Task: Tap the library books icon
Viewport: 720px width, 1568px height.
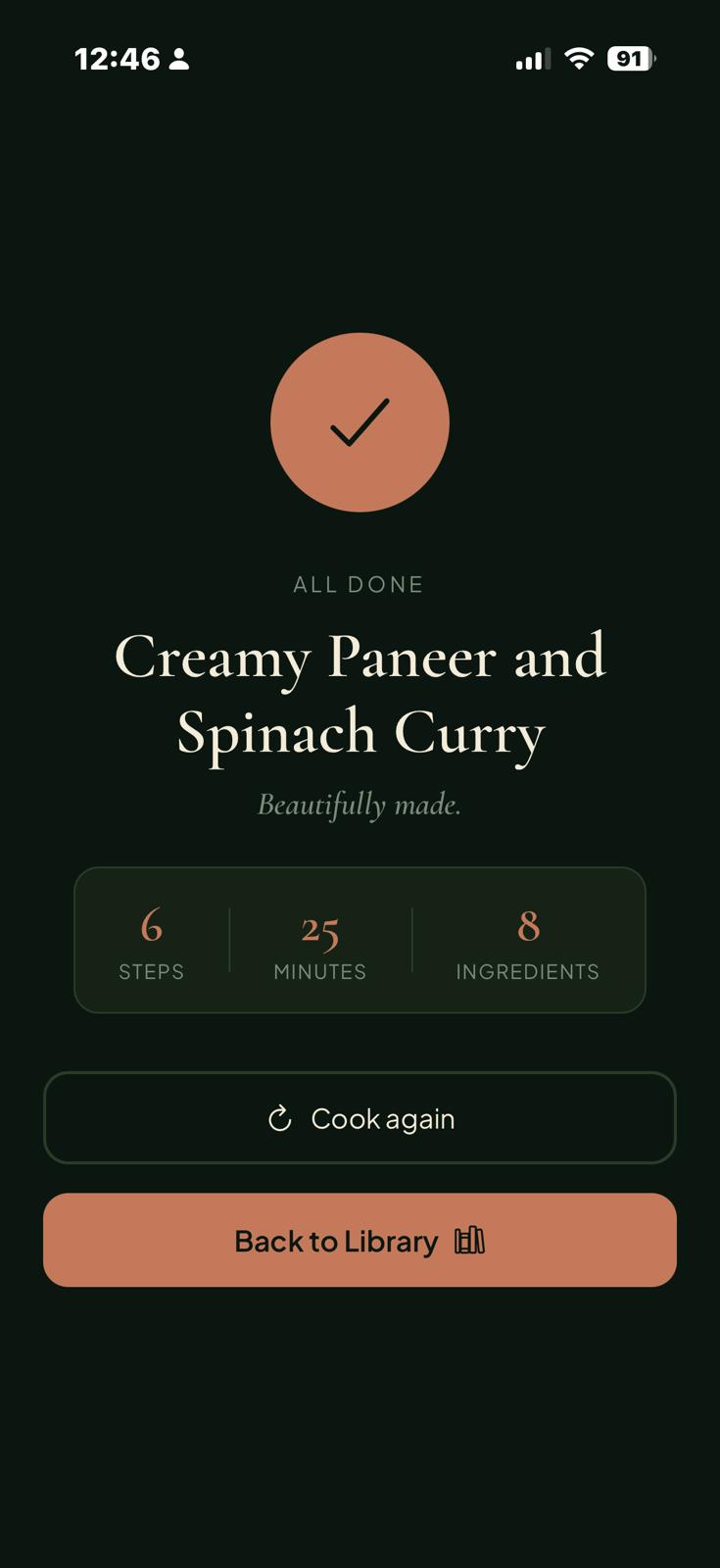Action: [470, 1241]
